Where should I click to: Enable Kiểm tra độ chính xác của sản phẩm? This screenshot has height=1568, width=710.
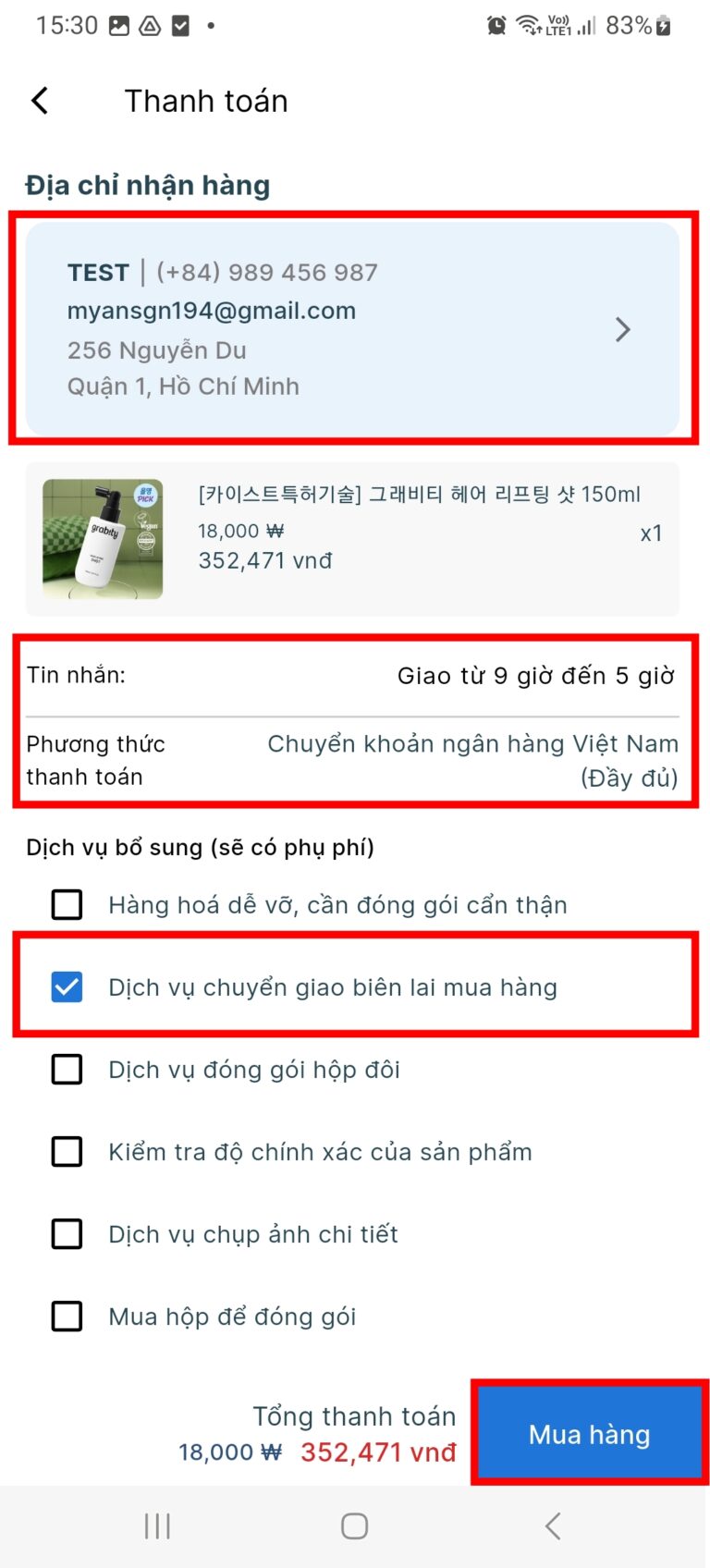[67, 1152]
